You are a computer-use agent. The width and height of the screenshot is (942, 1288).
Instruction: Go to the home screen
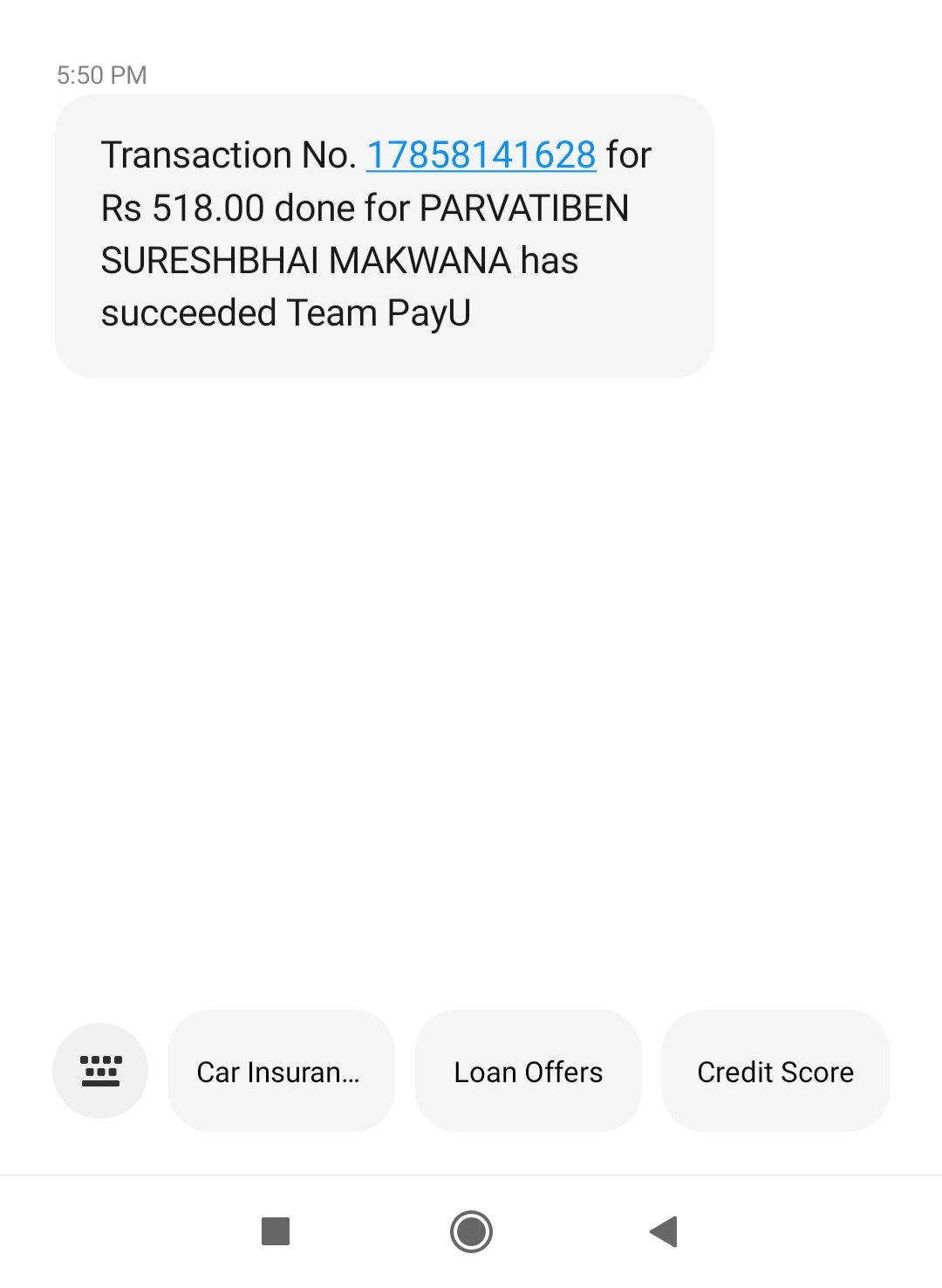click(471, 1231)
